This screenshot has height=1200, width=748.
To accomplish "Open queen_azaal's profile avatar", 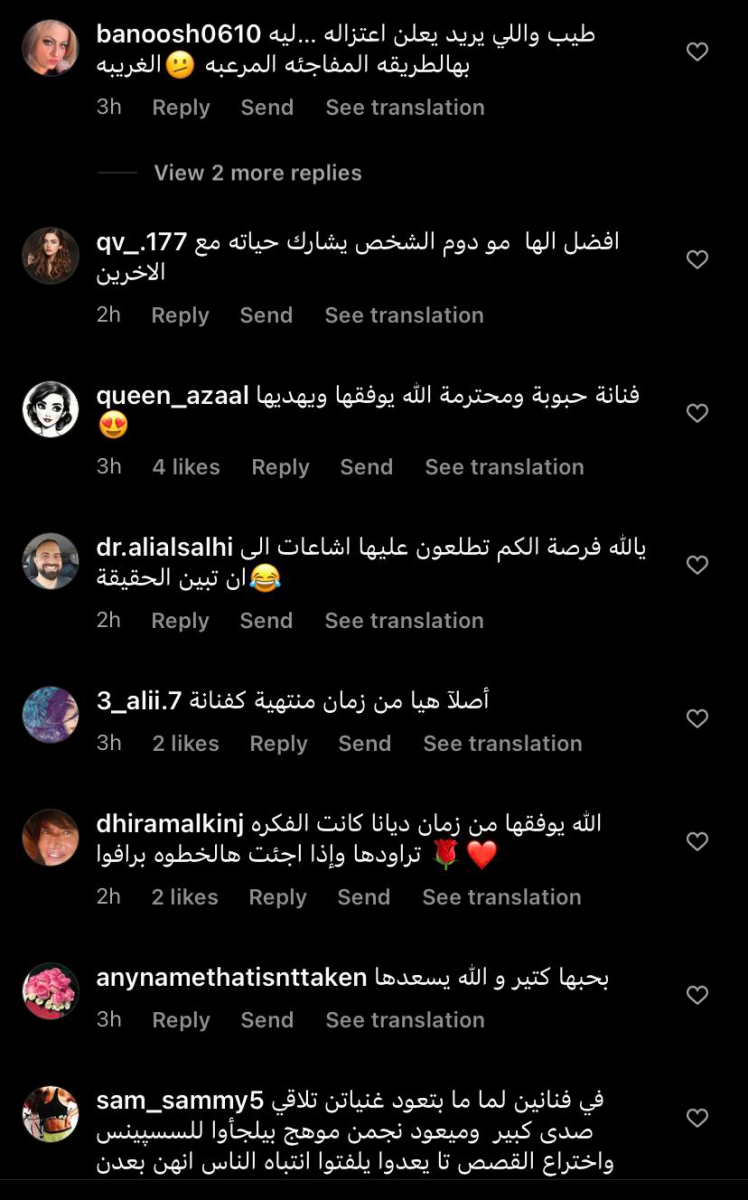I will 50,409.
